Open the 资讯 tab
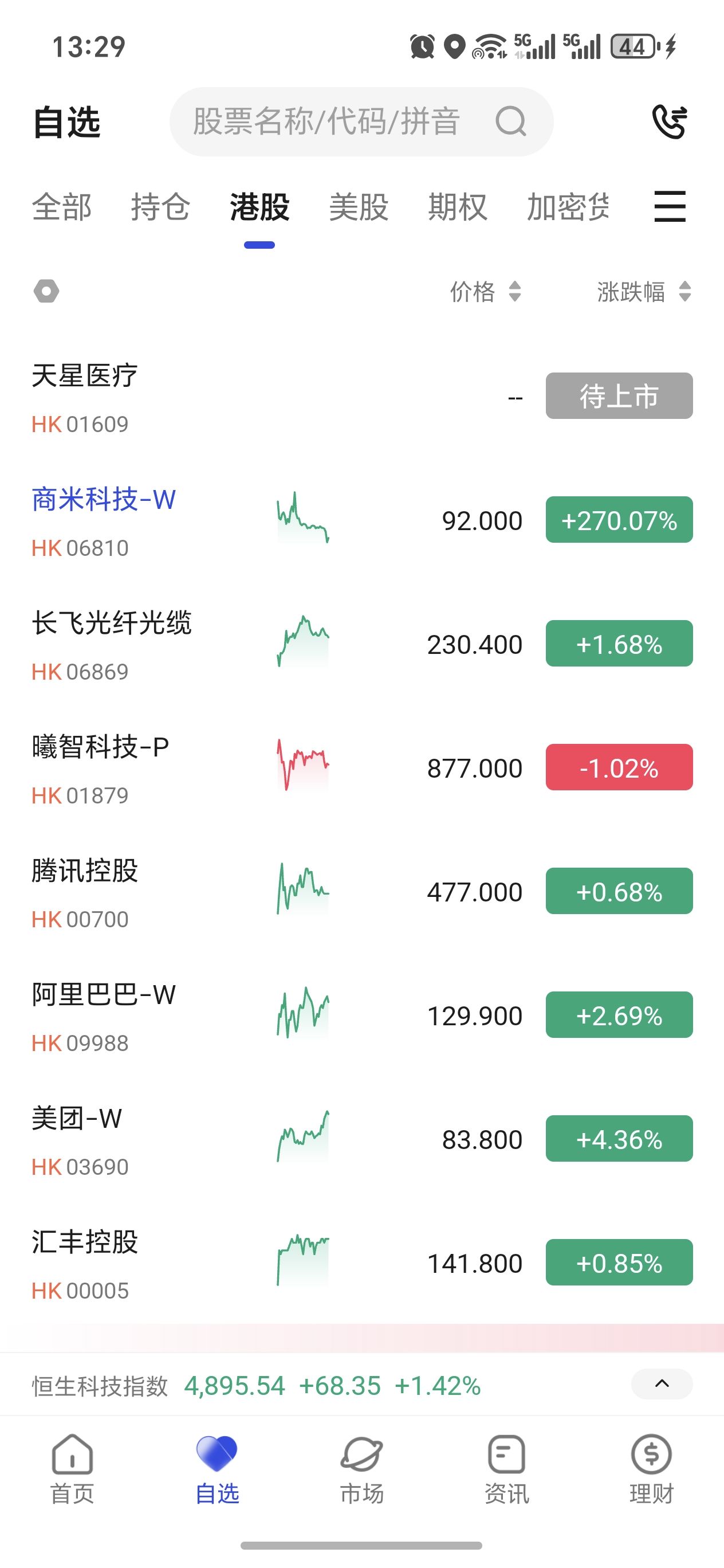Viewport: 724px width, 1568px height. point(507,1467)
